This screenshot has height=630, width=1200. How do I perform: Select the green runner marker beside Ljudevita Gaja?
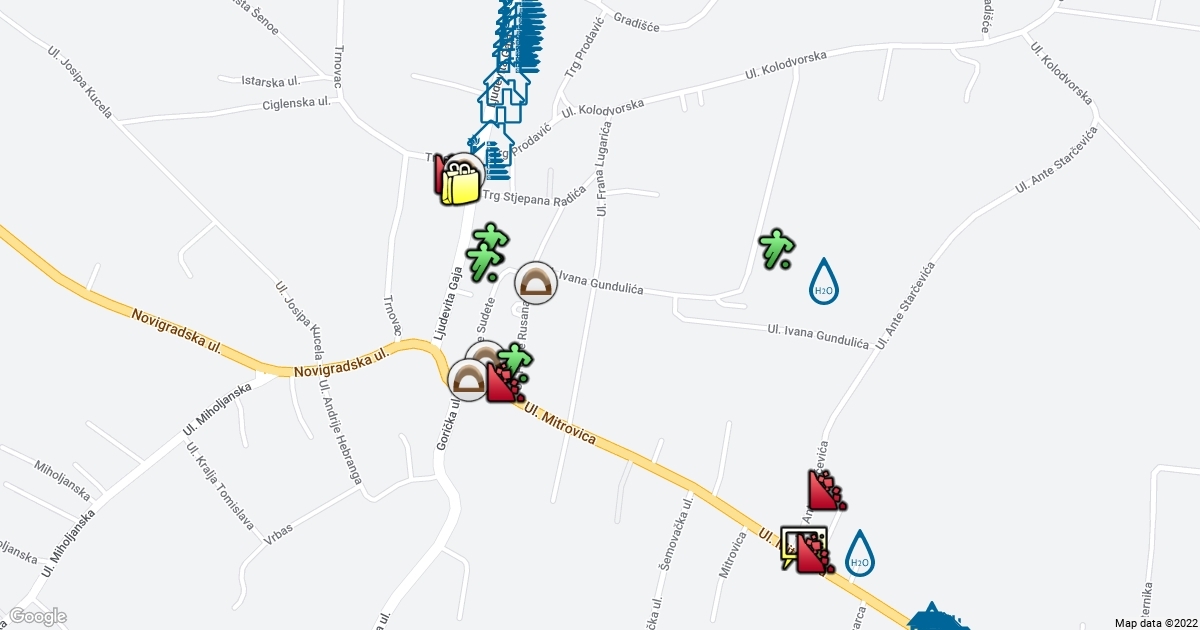click(489, 250)
